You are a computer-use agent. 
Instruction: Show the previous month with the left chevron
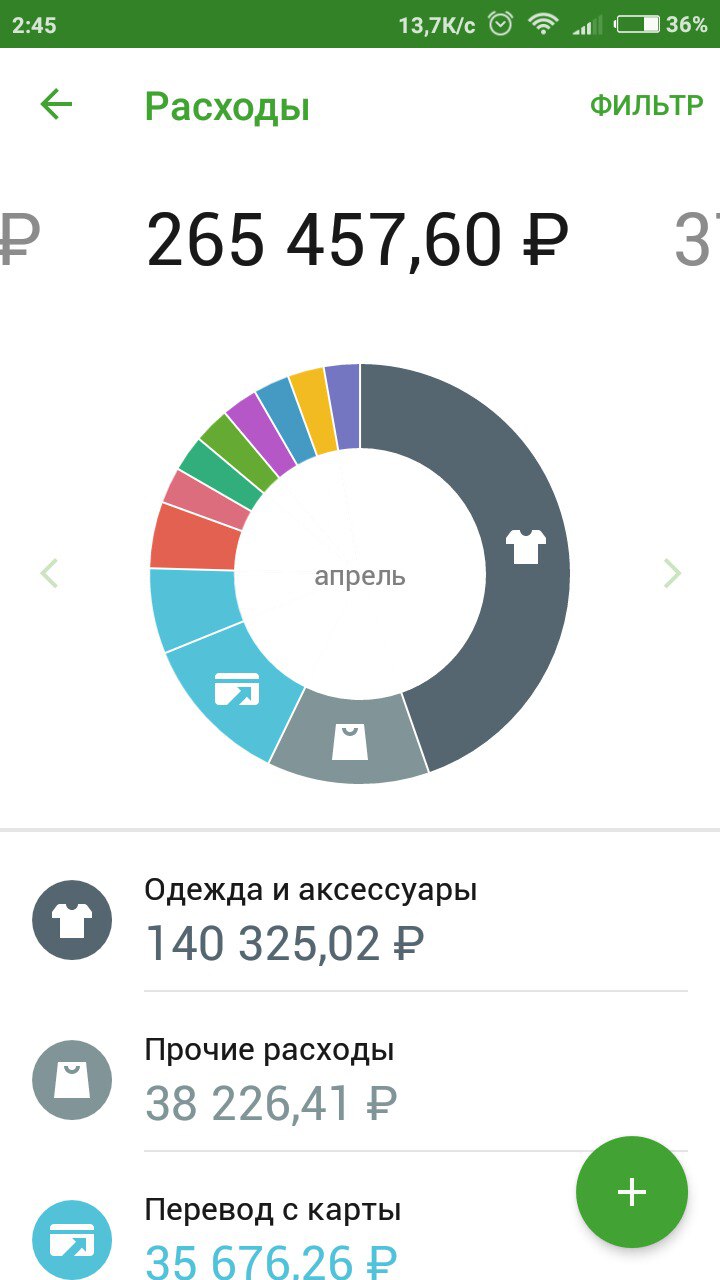coord(49,574)
